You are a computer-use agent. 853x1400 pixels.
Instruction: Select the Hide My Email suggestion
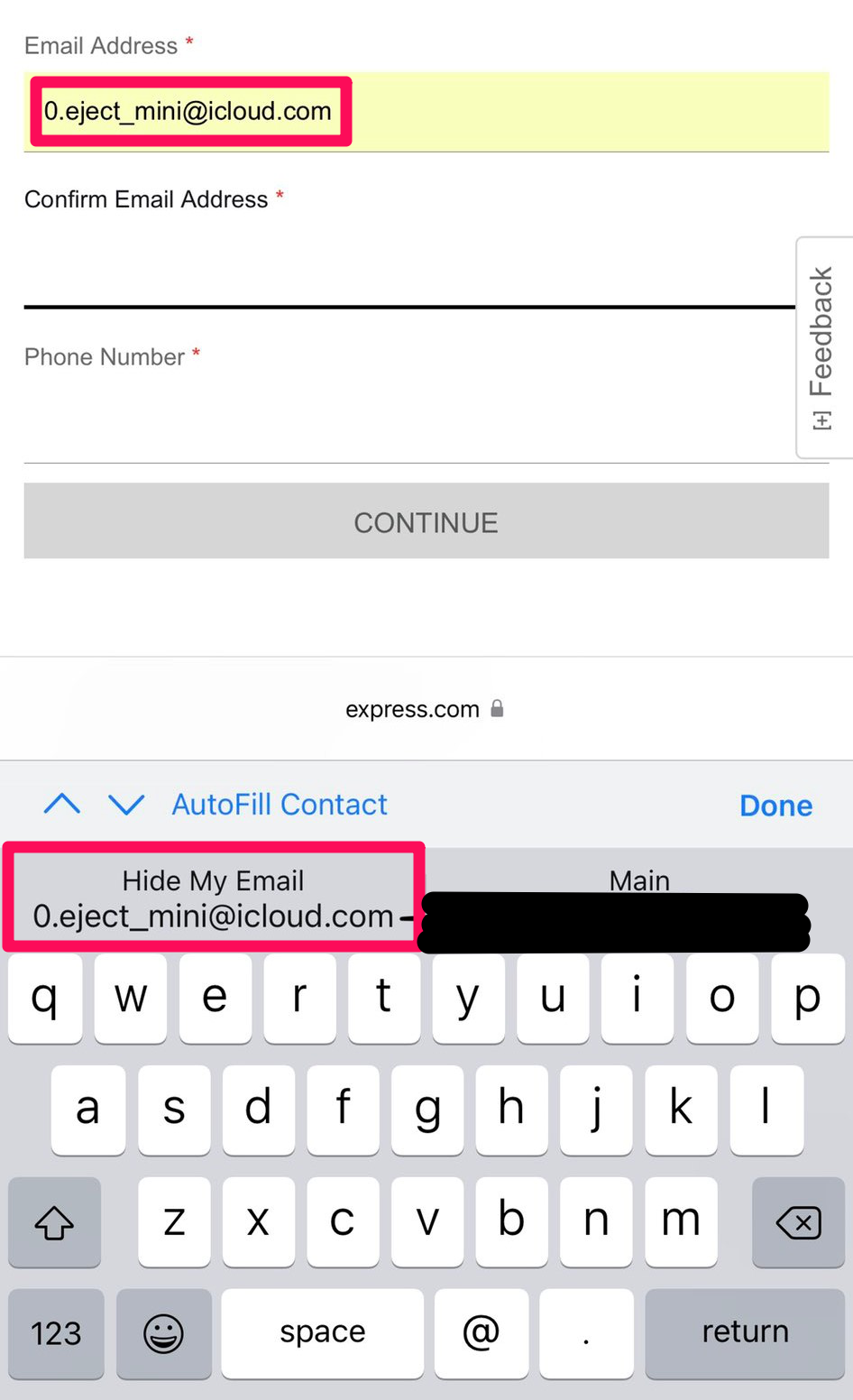tap(213, 898)
